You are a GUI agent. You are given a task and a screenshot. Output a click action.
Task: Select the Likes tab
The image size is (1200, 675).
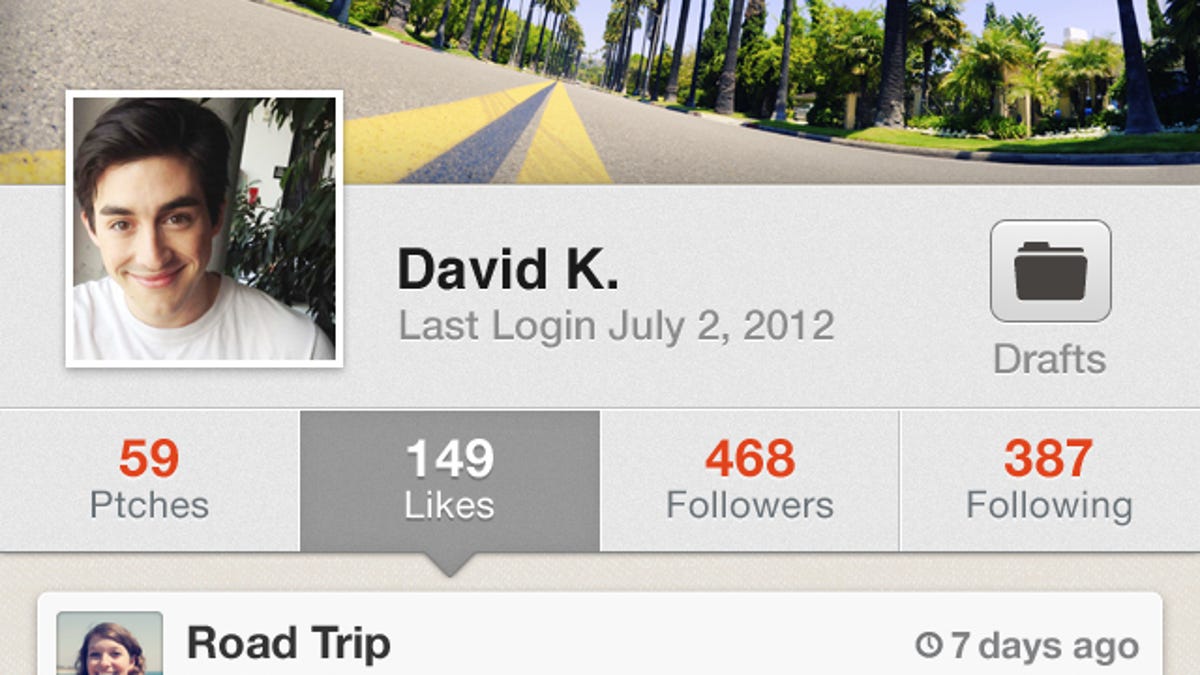(449, 480)
